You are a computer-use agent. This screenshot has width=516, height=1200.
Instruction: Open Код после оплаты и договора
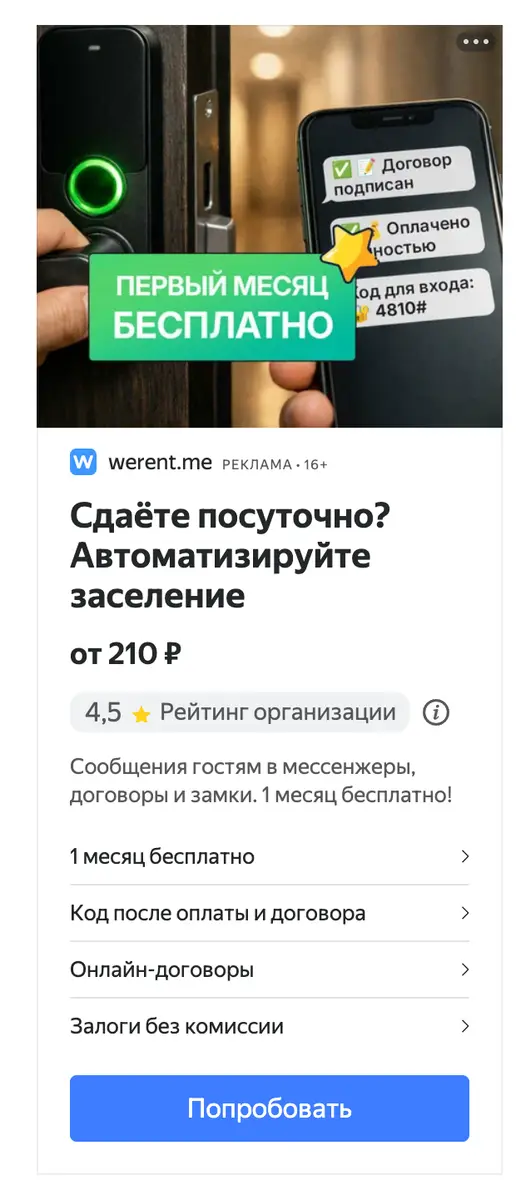pyautogui.click(x=269, y=913)
